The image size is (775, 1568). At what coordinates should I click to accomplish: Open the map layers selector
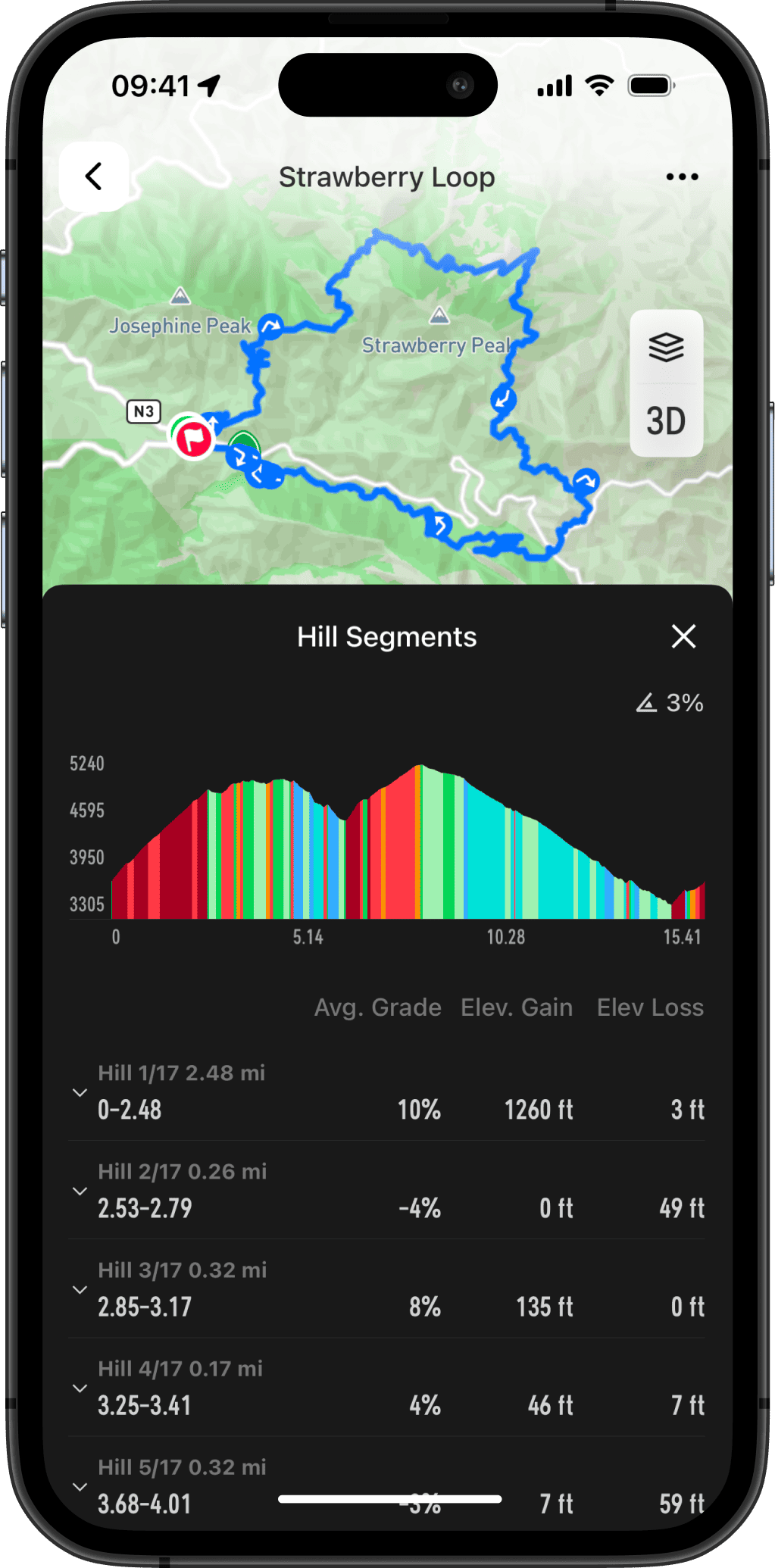666,348
